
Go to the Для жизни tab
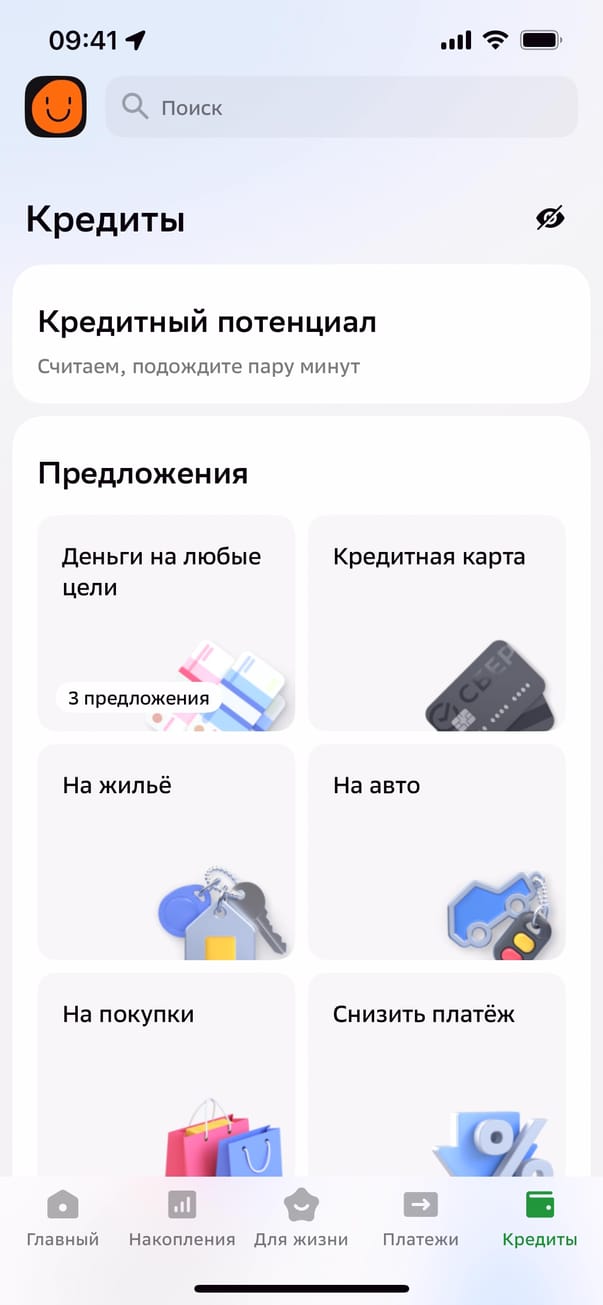(301, 1220)
